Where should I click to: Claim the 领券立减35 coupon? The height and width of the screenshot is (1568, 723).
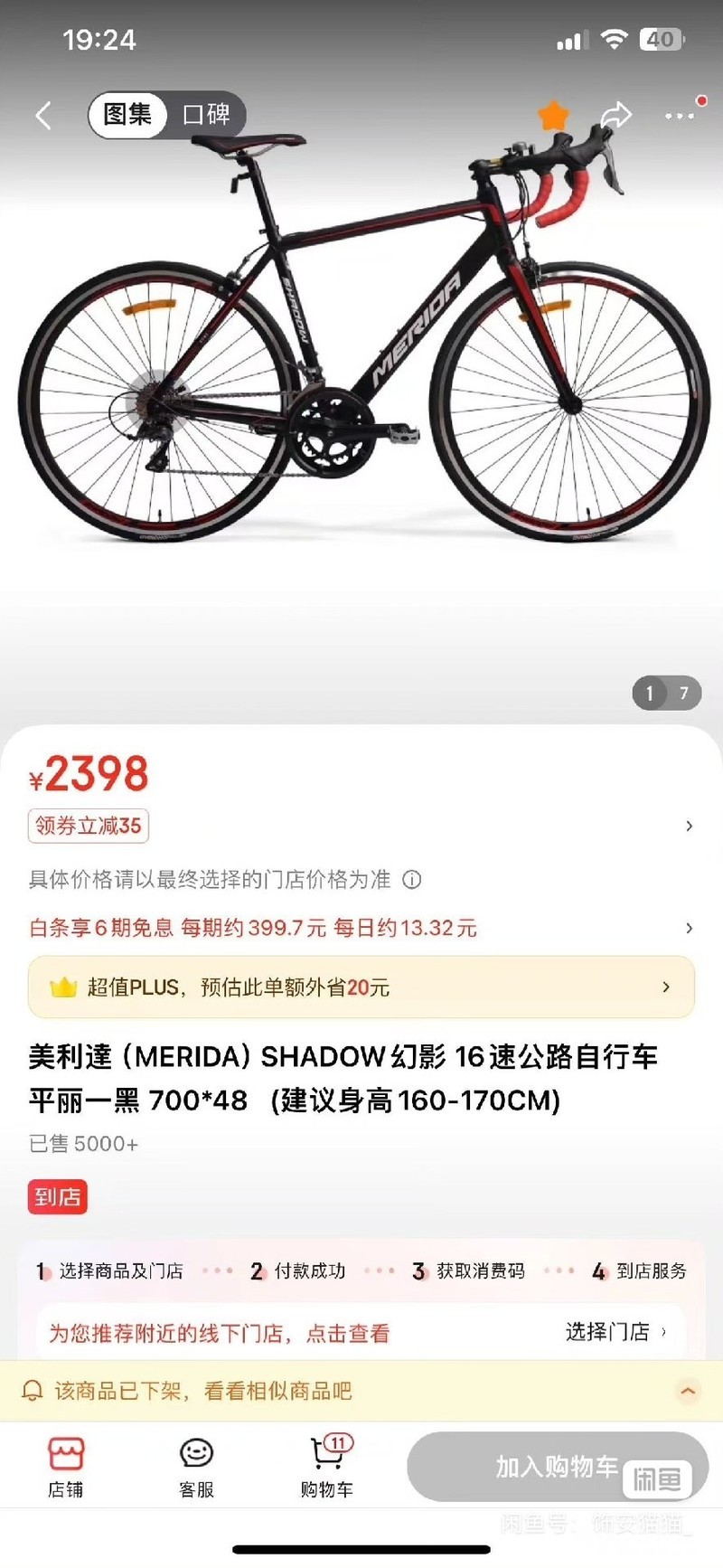89,826
